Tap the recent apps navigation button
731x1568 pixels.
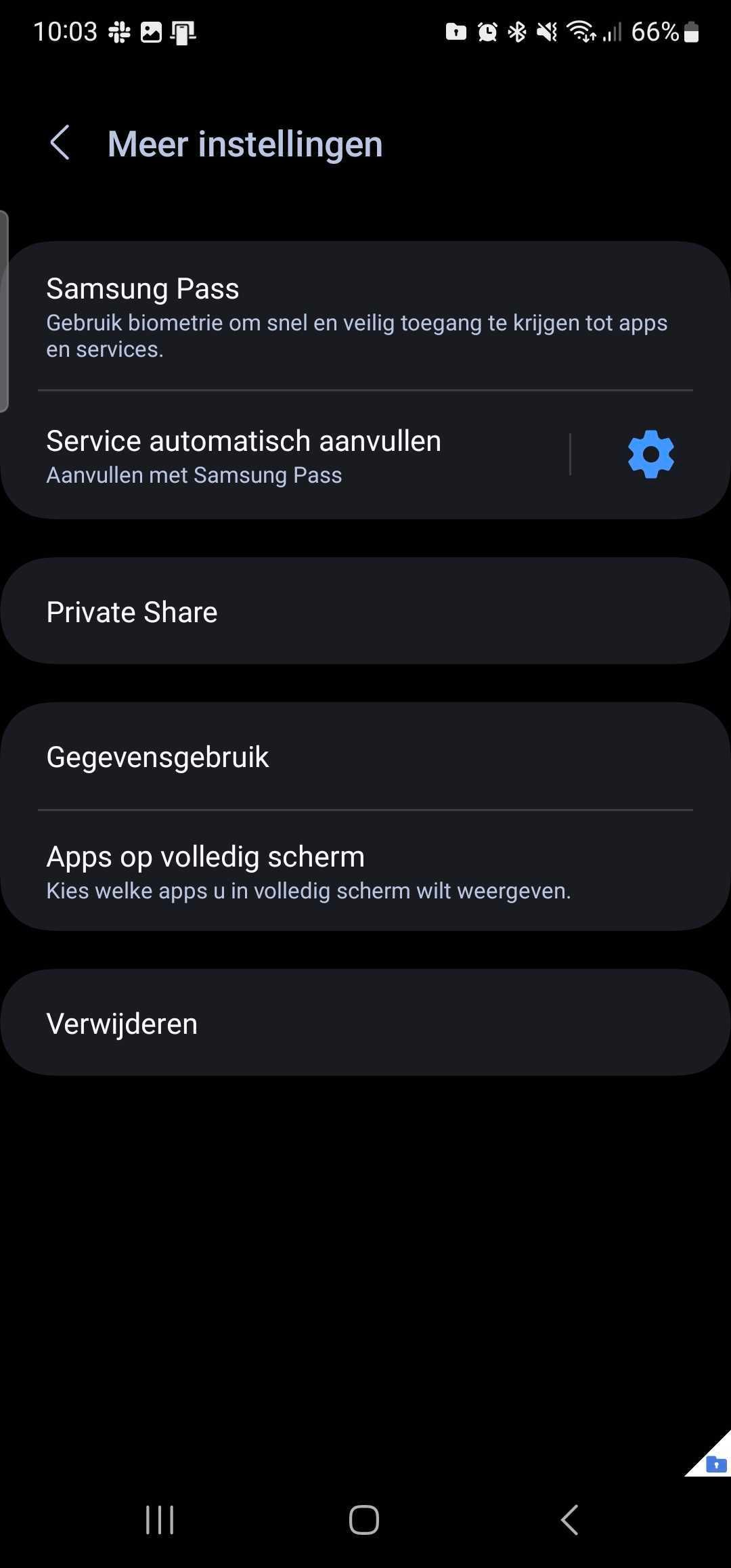coord(159,1519)
